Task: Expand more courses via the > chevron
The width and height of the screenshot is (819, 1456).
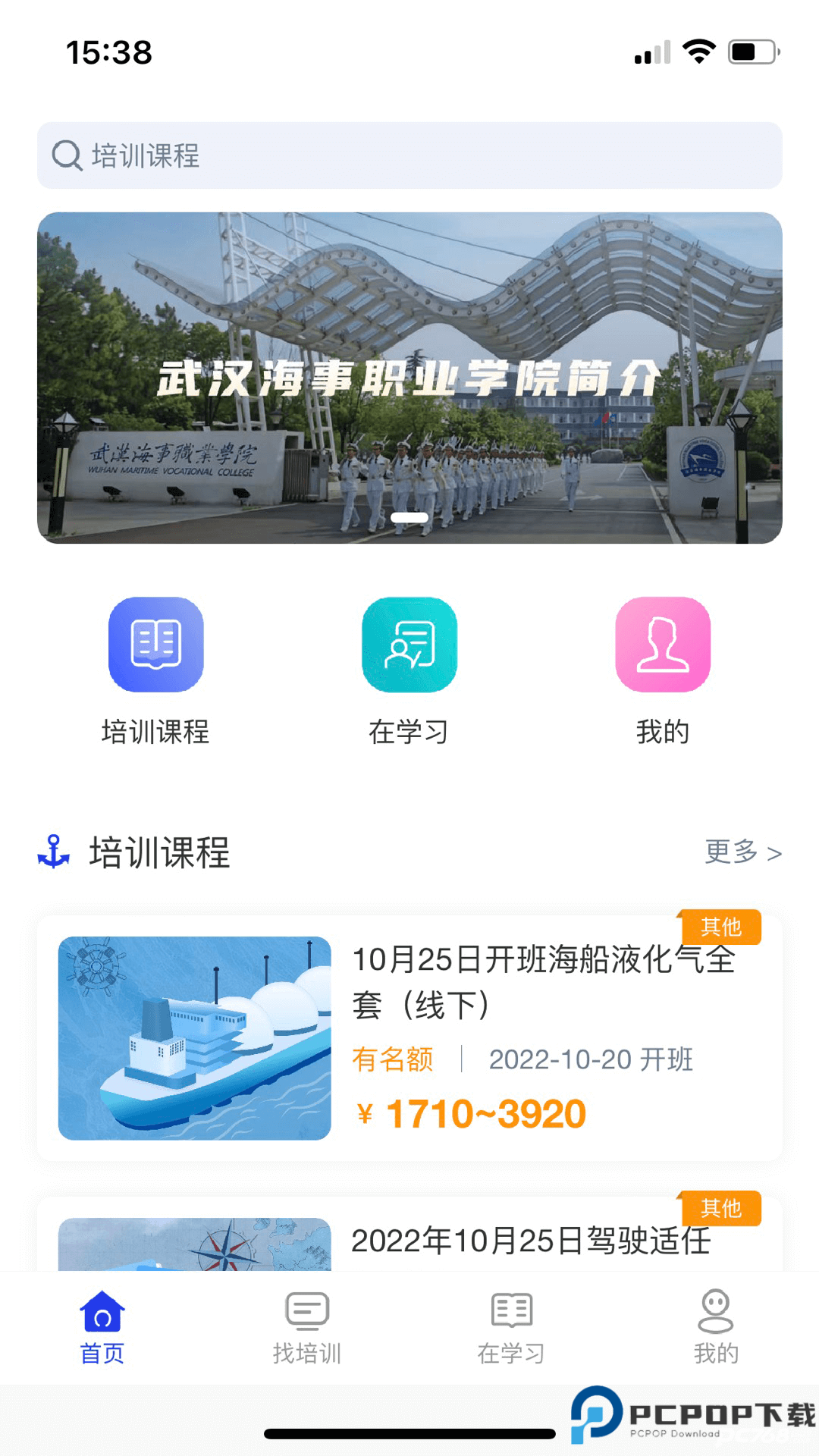Action: coord(775,853)
